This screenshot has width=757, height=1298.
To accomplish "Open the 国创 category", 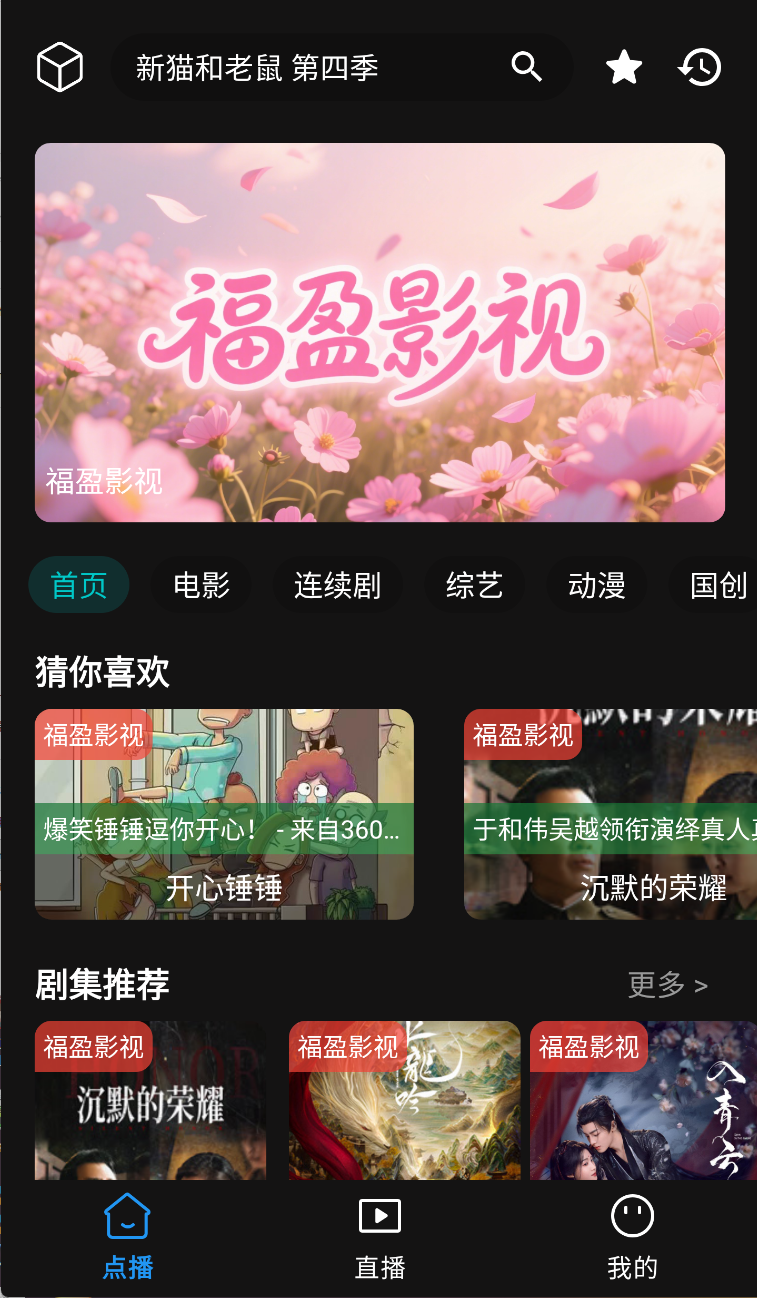I will click(716, 585).
